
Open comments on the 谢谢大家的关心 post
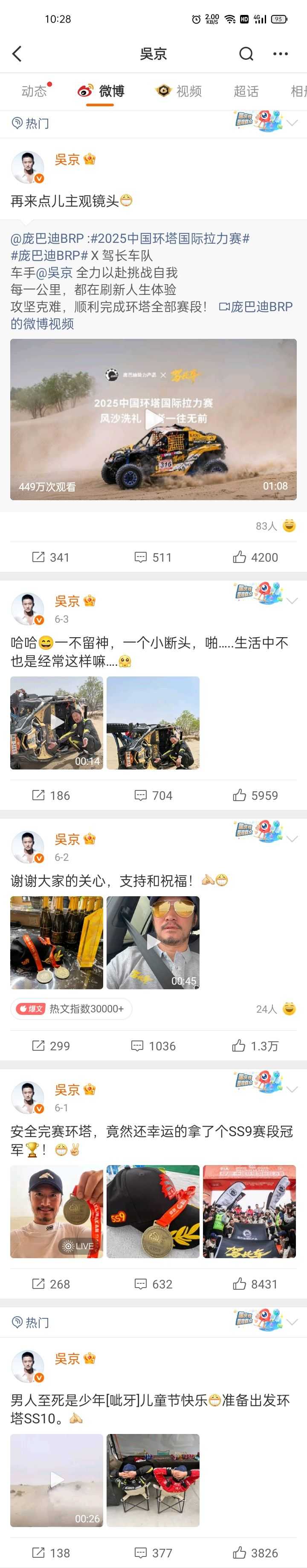point(153,1046)
